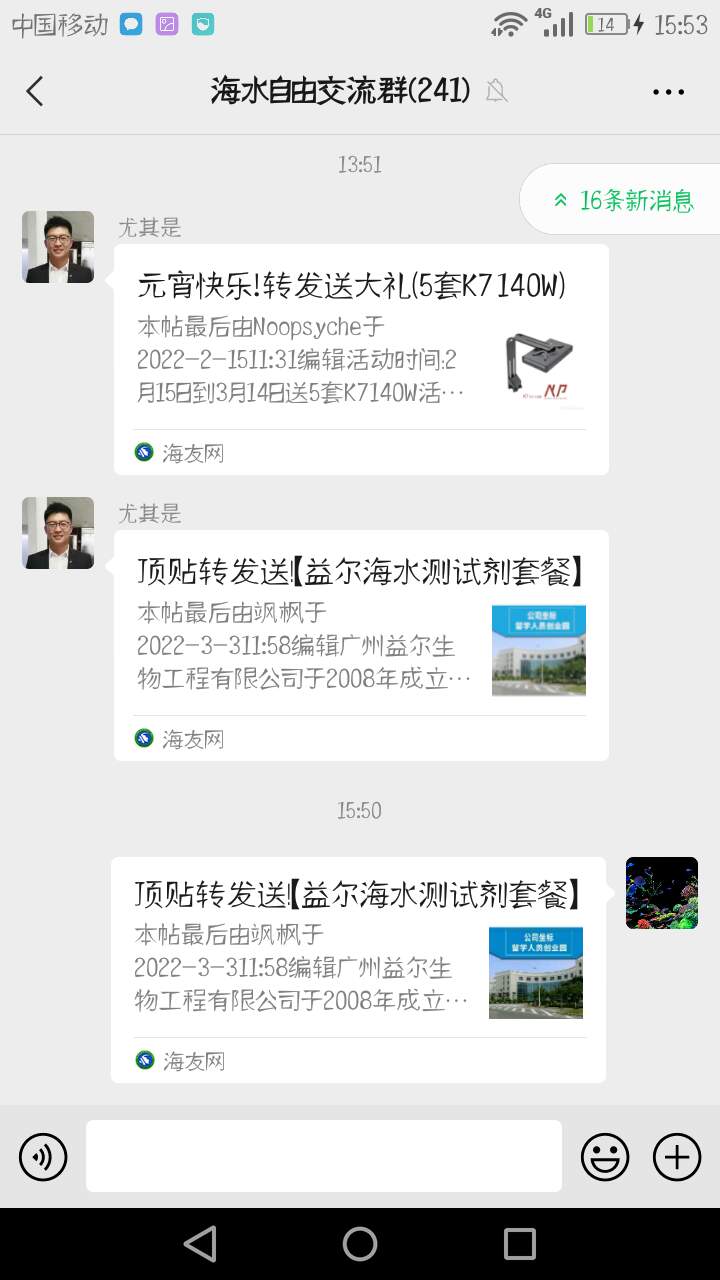Focus the message text field
The height and width of the screenshot is (1280, 720).
click(x=323, y=1156)
